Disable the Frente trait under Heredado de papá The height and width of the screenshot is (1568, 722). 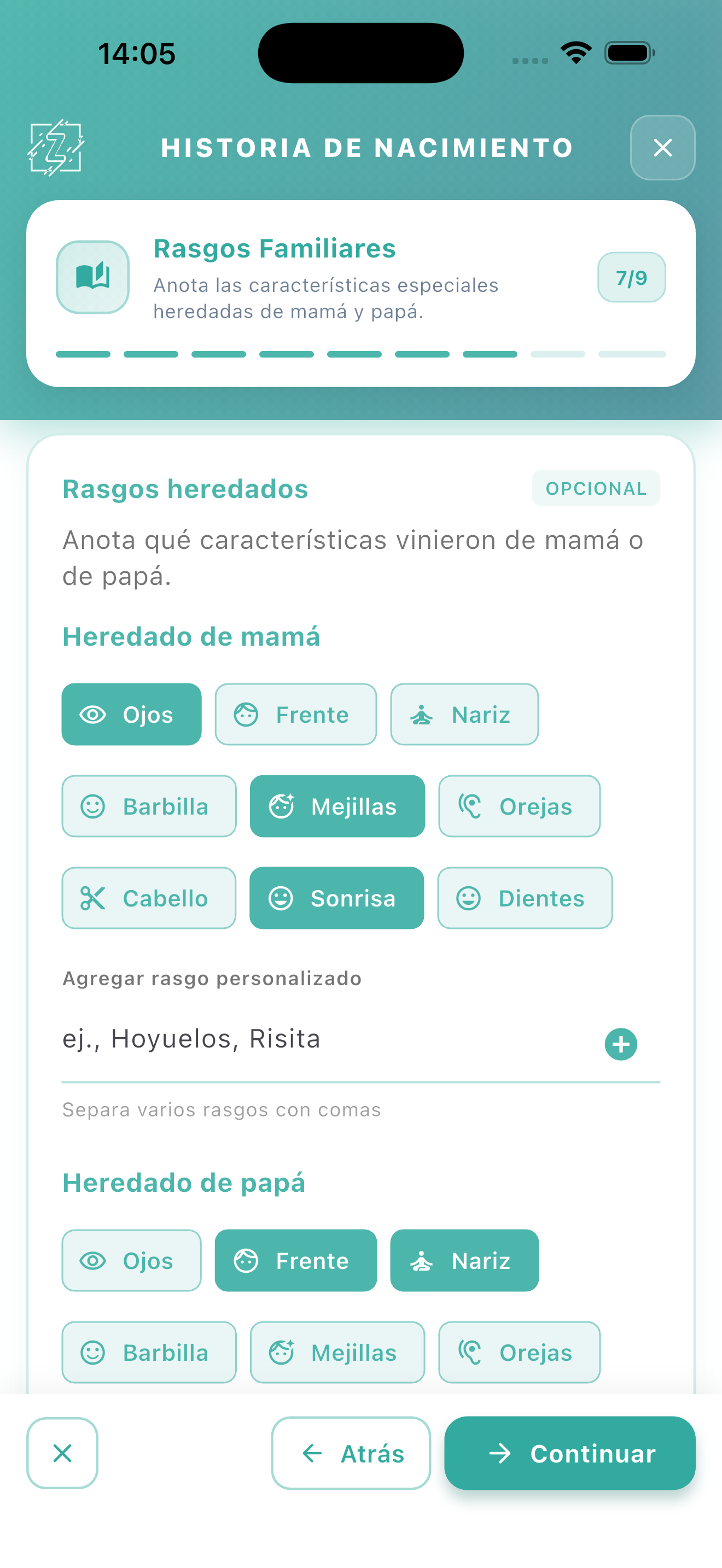tap(295, 1261)
